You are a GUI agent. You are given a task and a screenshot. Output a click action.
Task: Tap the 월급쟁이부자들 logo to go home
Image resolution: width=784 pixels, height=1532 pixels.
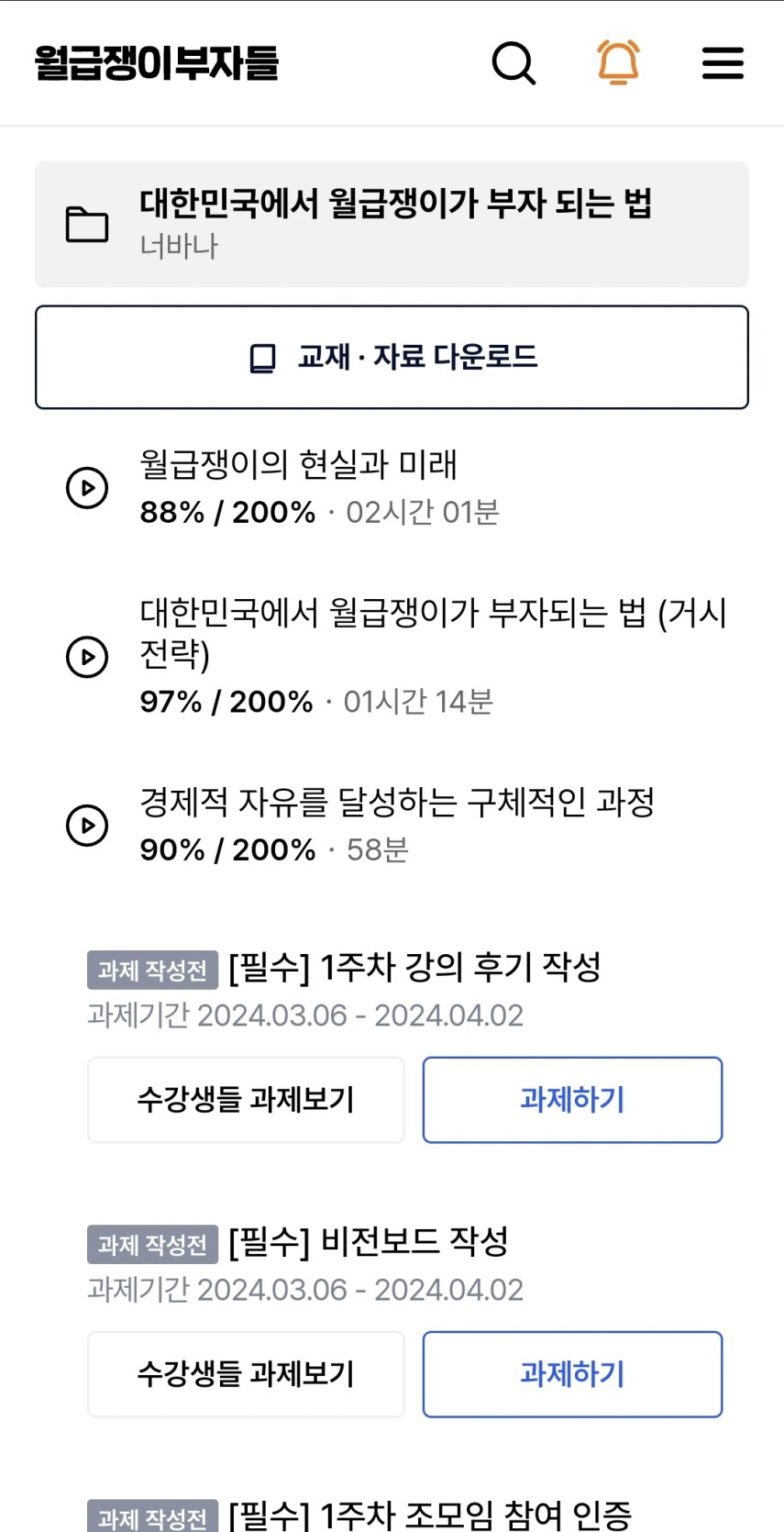click(156, 62)
